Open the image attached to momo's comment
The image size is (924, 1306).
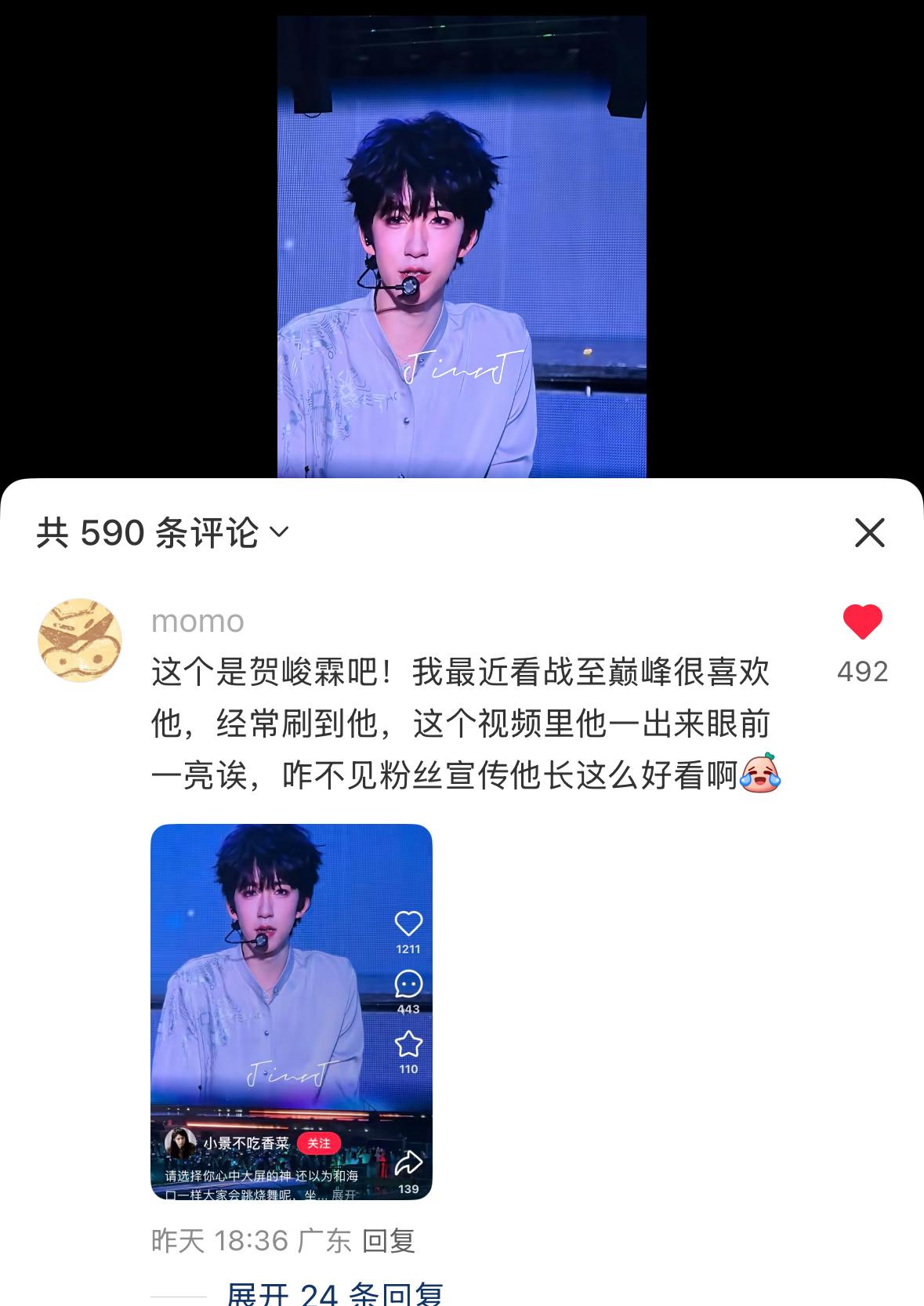291,1011
